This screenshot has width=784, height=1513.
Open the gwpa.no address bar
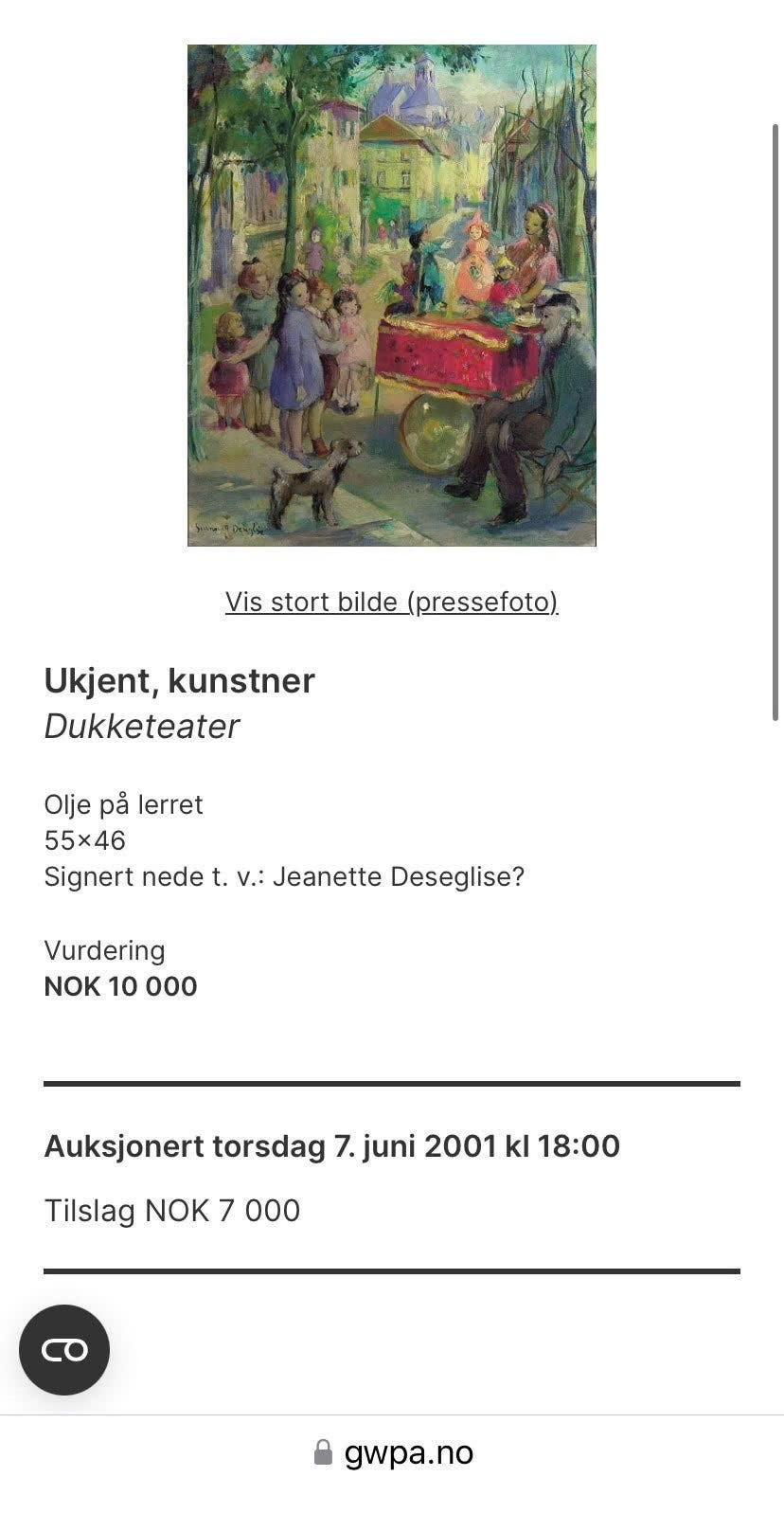pos(407,1451)
